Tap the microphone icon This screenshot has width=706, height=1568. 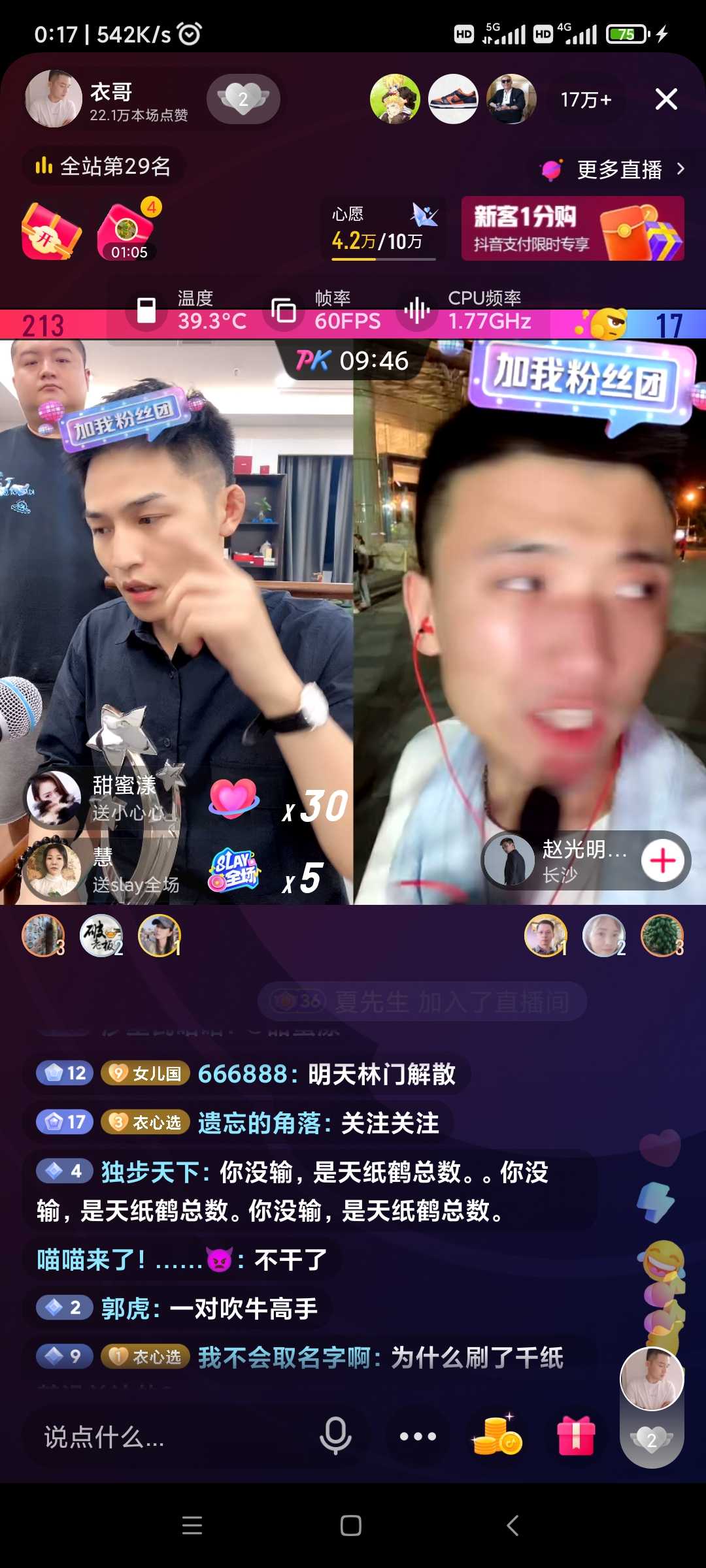335,1436
